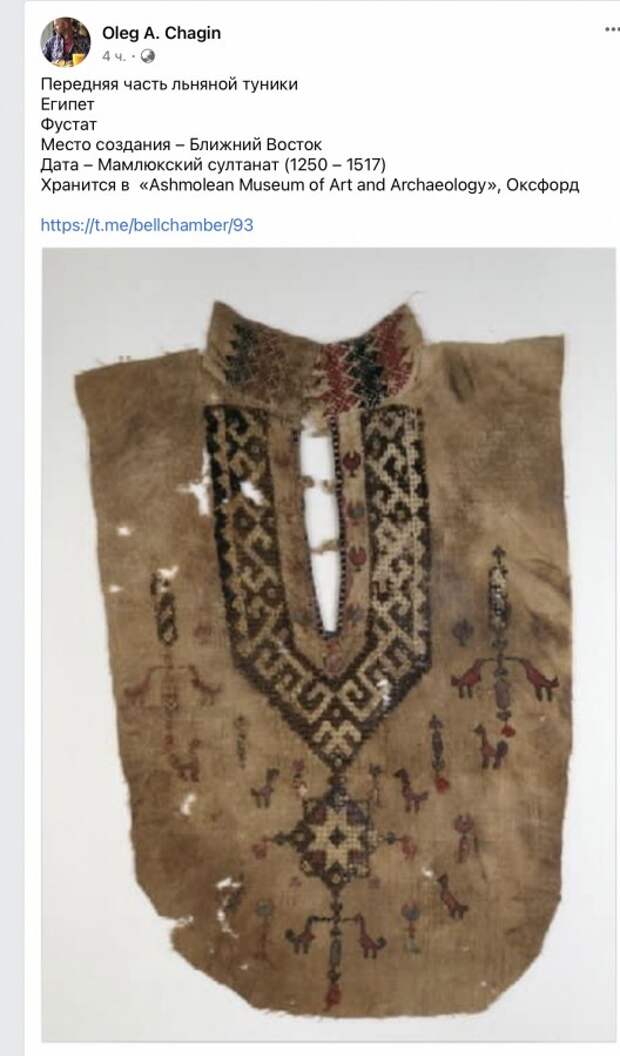620x1056 pixels.
Task: View the tunic photo full screen
Action: pos(328,645)
